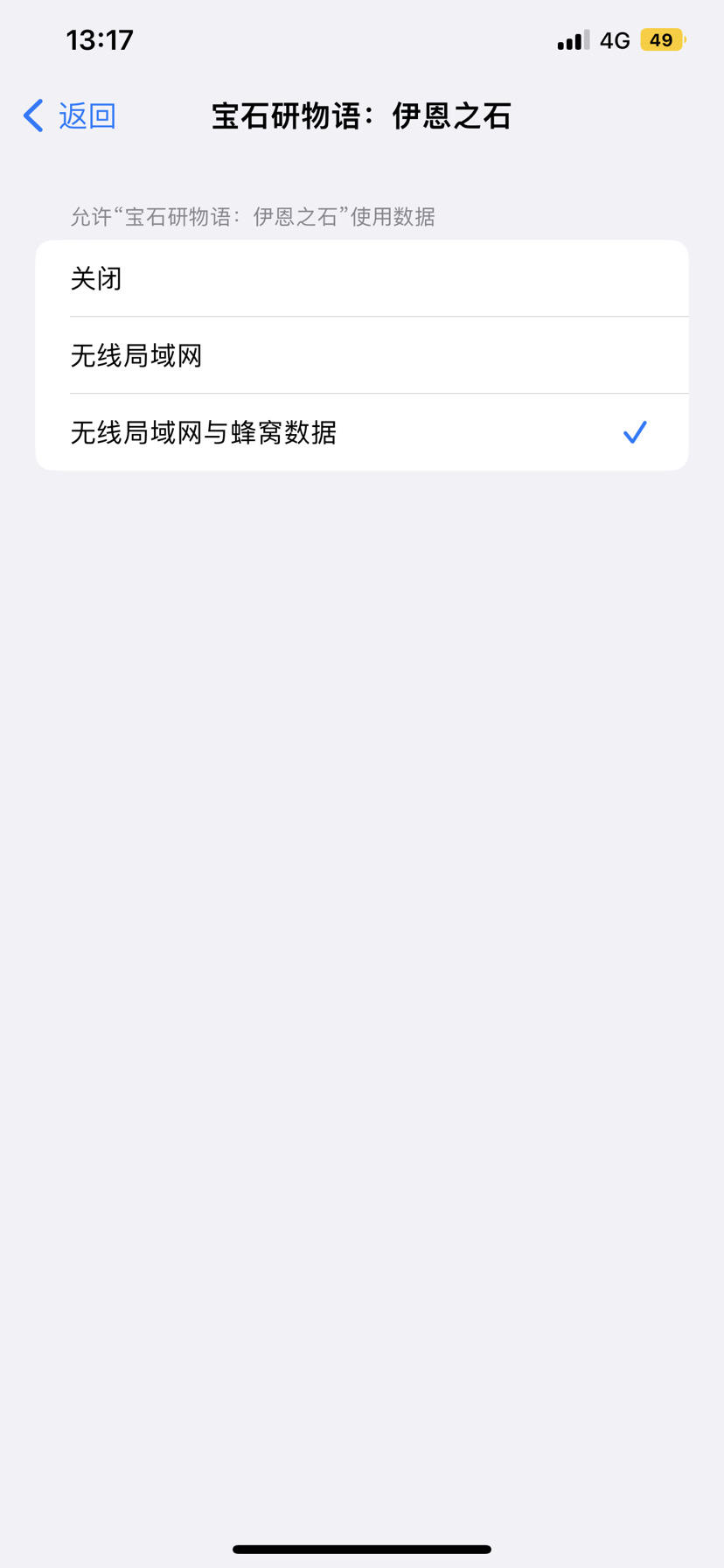724x1568 pixels.
Task: Tap the 返回 label text
Action: click(x=87, y=115)
